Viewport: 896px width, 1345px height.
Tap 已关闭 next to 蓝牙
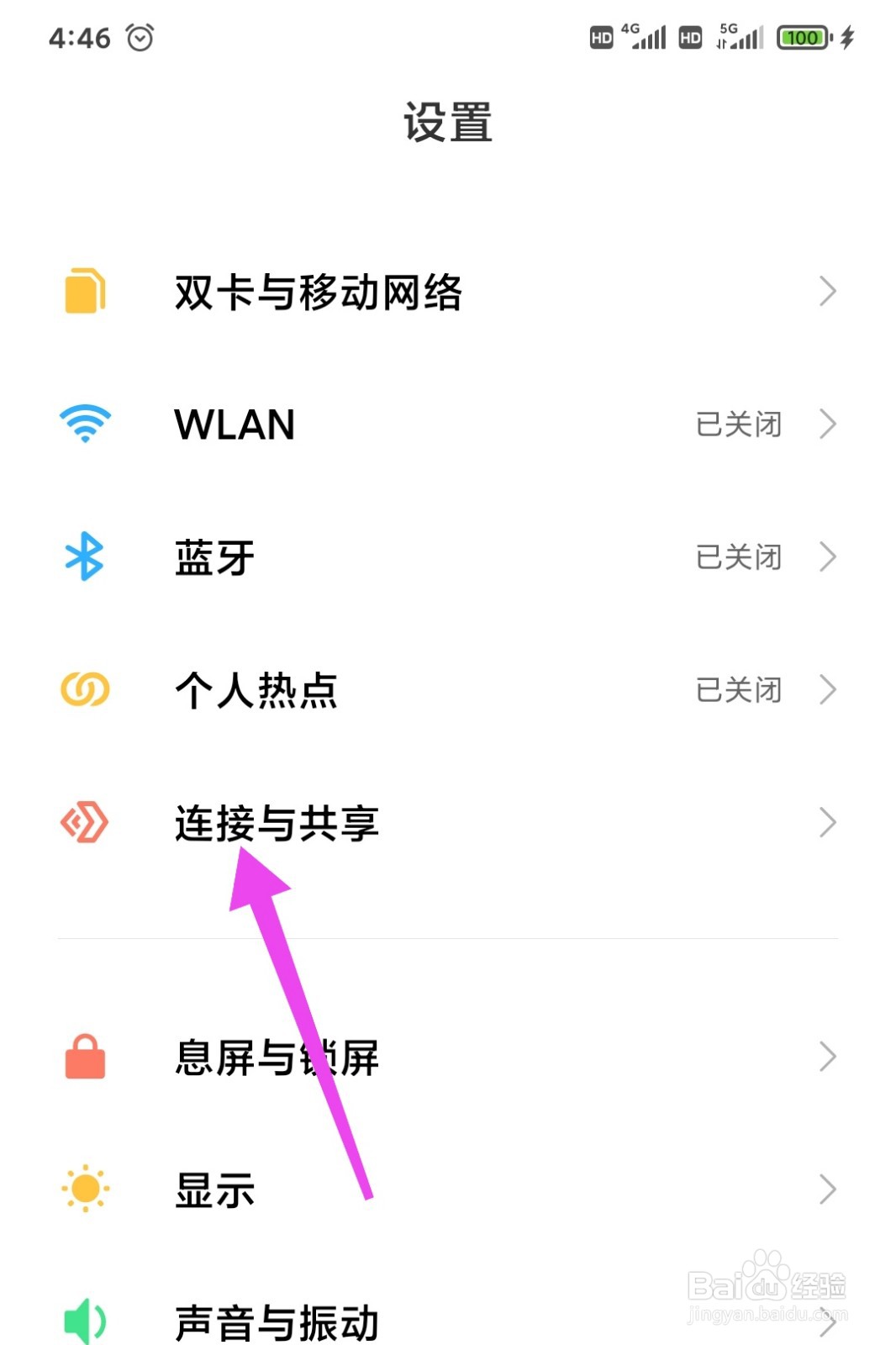(x=738, y=556)
